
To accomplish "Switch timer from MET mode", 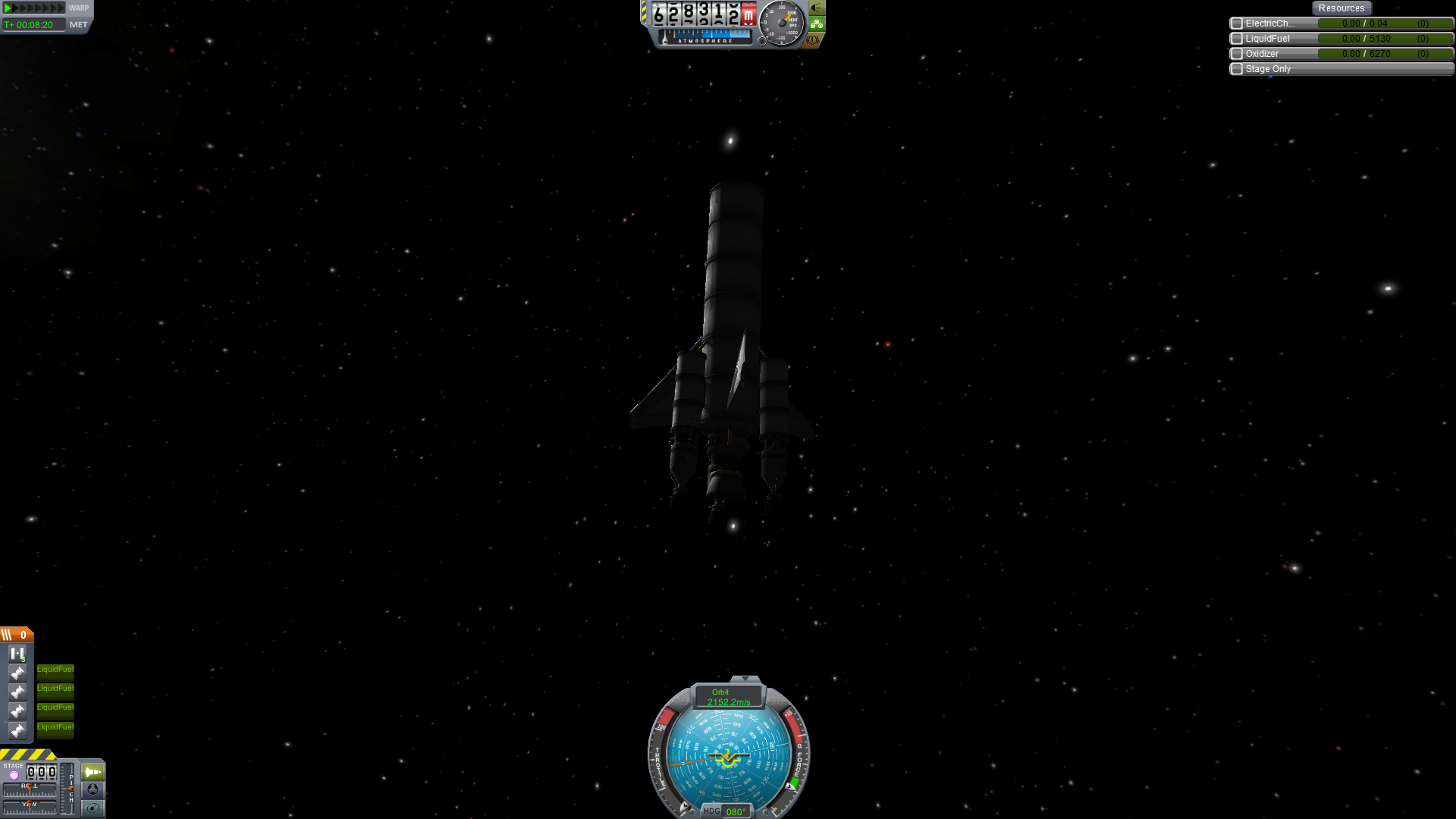I will click(x=78, y=25).
